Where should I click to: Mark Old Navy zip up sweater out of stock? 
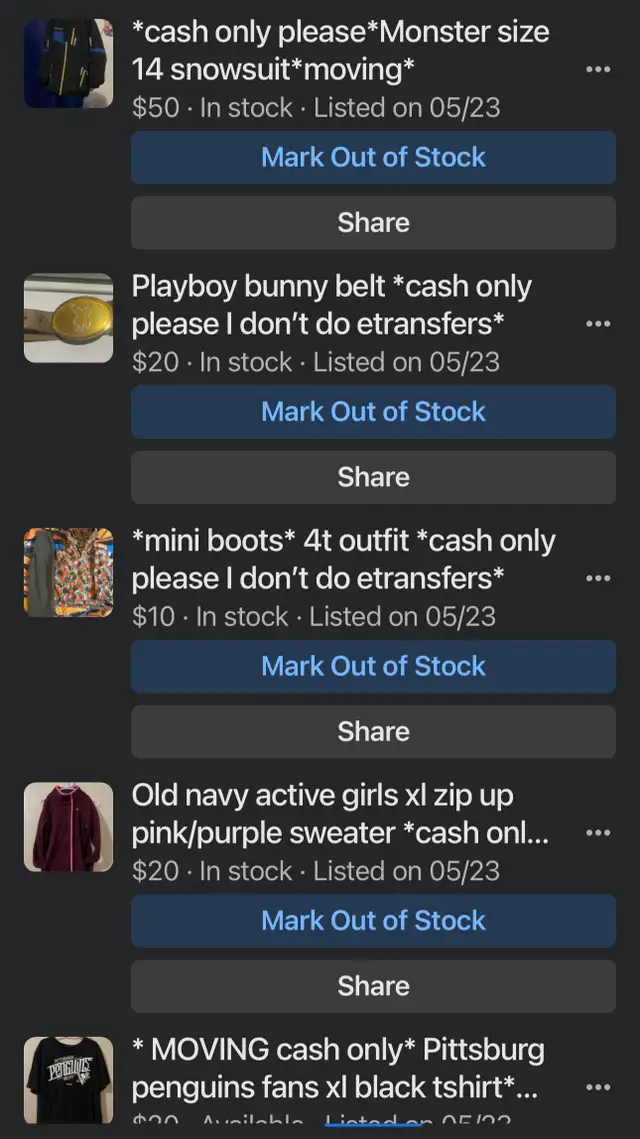(373, 920)
